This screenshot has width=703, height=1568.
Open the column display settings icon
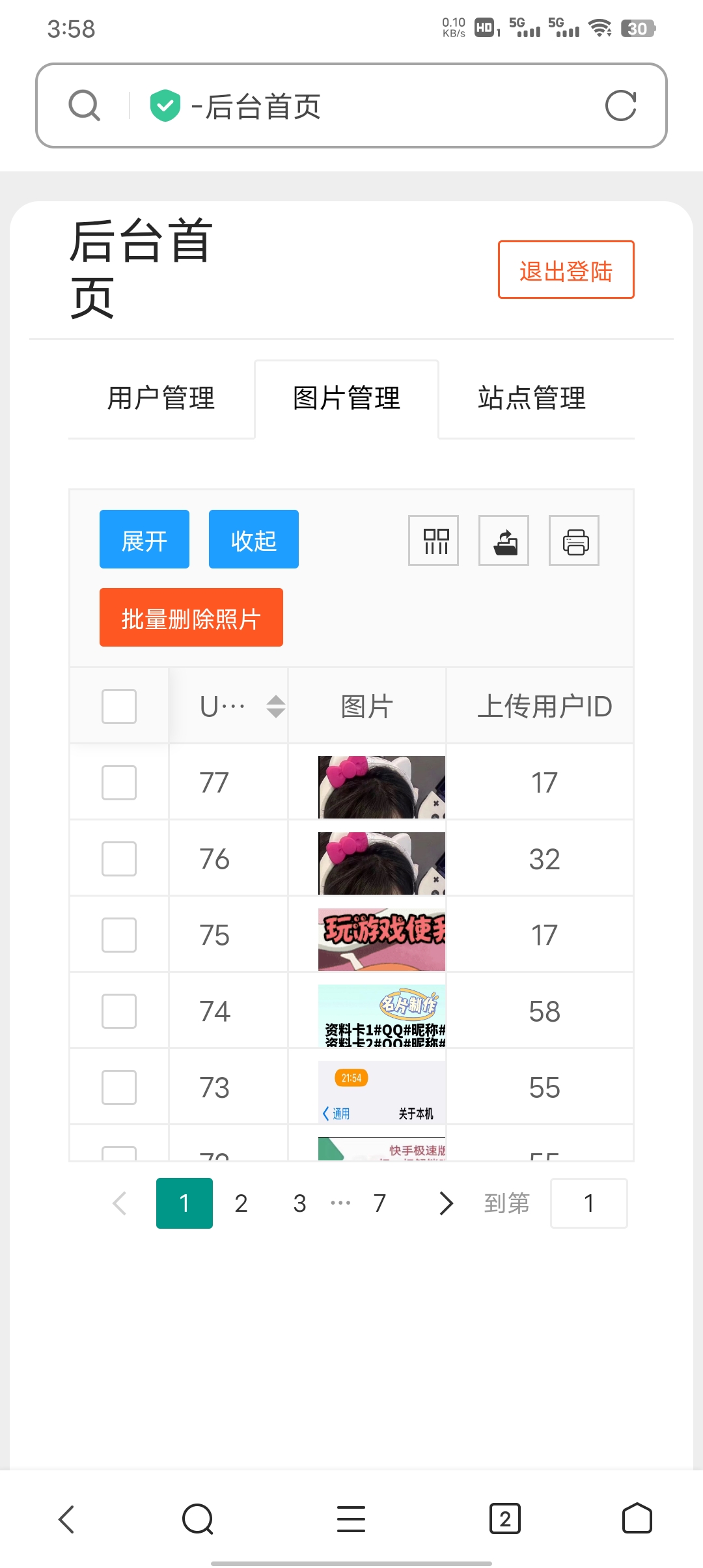[x=433, y=540]
